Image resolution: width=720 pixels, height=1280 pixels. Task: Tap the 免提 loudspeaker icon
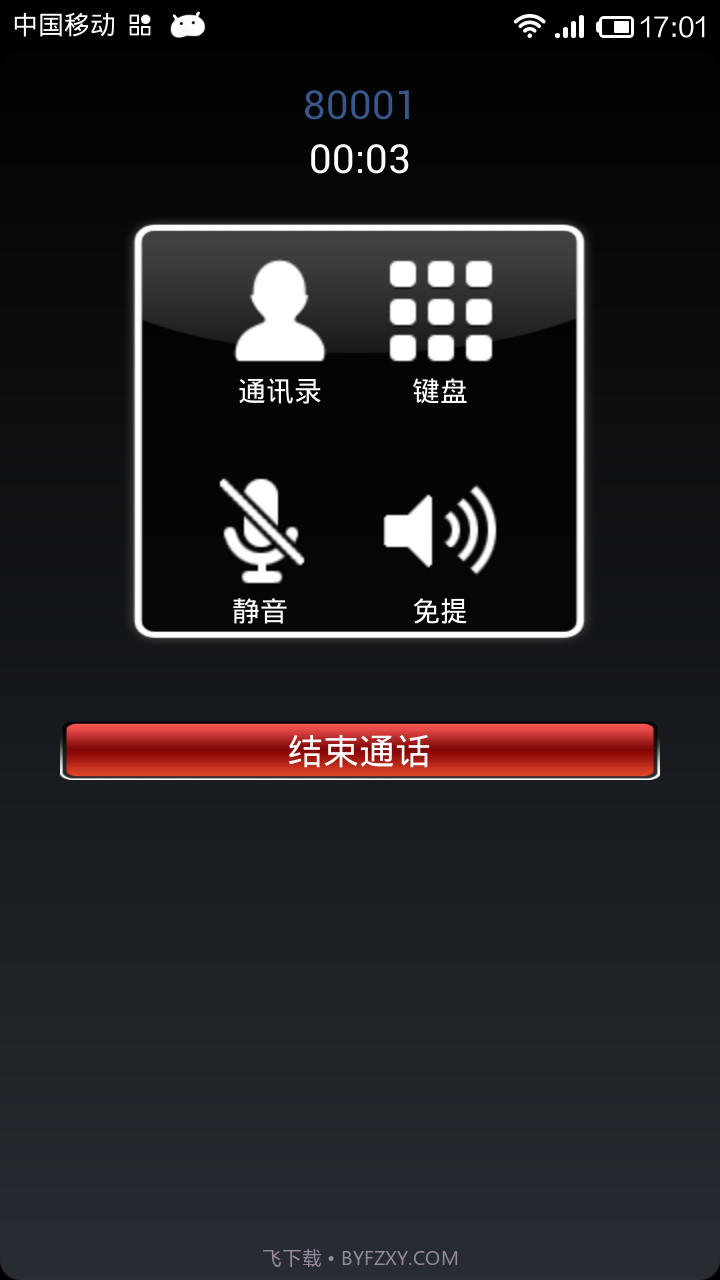(x=440, y=533)
